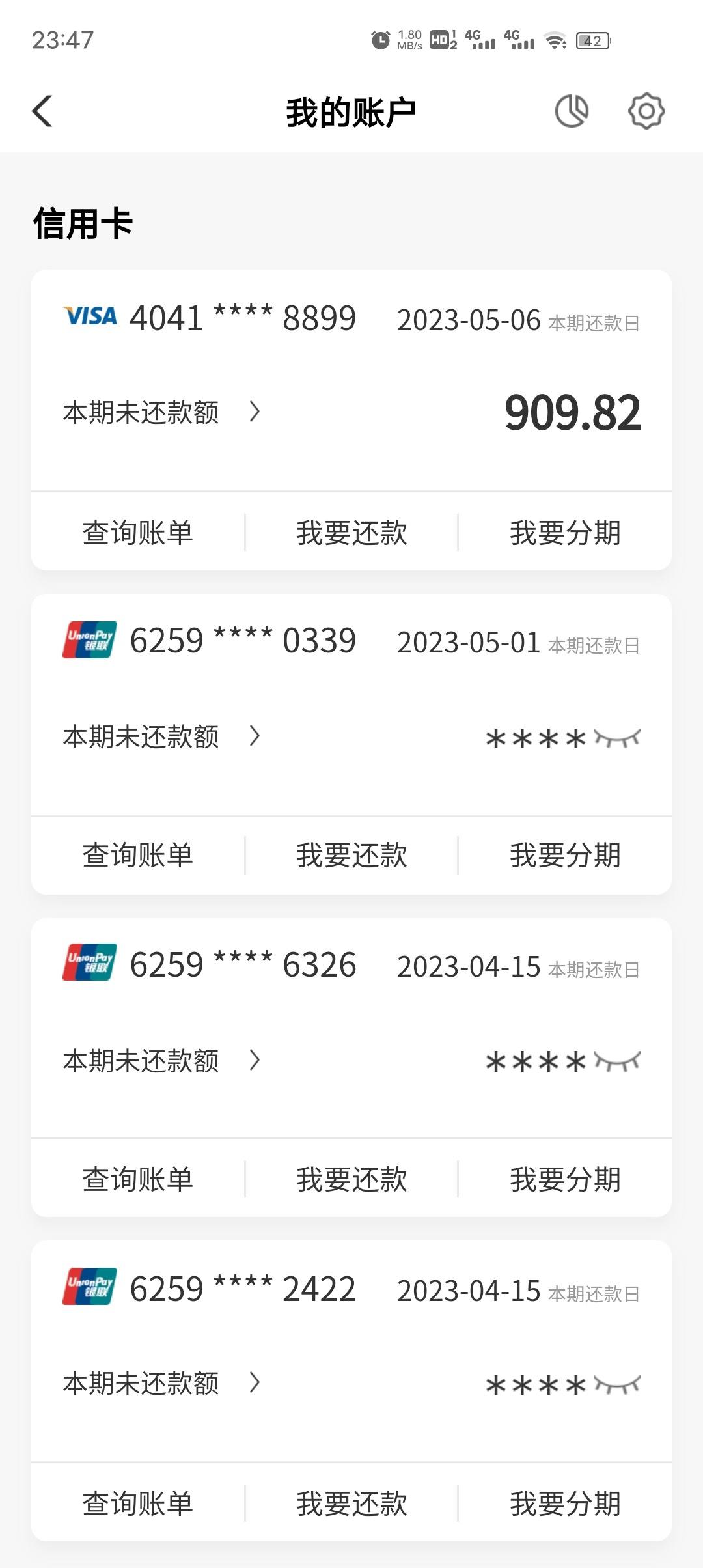Show hidden amount for card ending 6326

pyautogui.click(x=617, y=1062)
